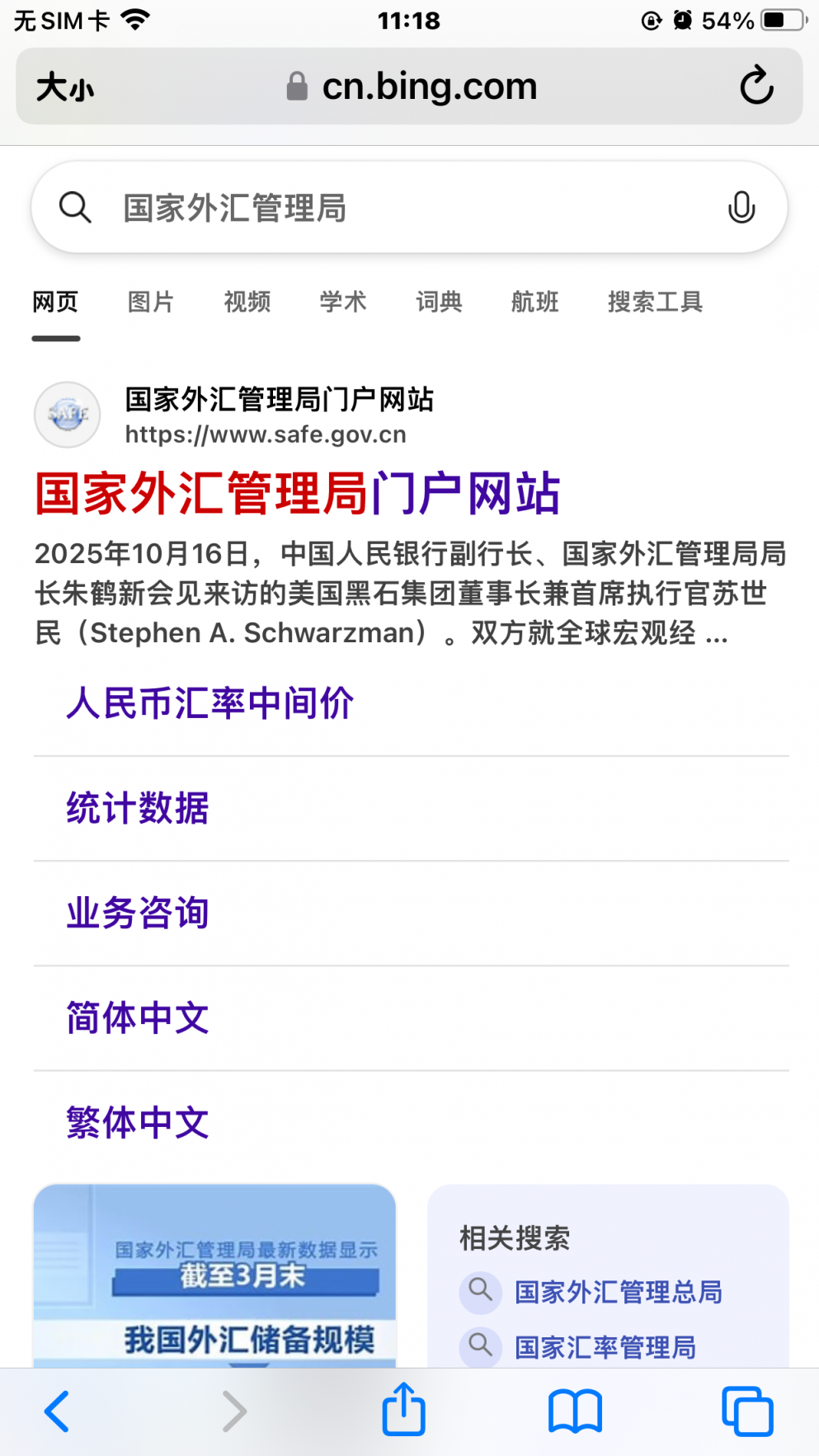Open the 国家外汇管理局门户网站 result title
819x1456 pixels.
(298, 493)
